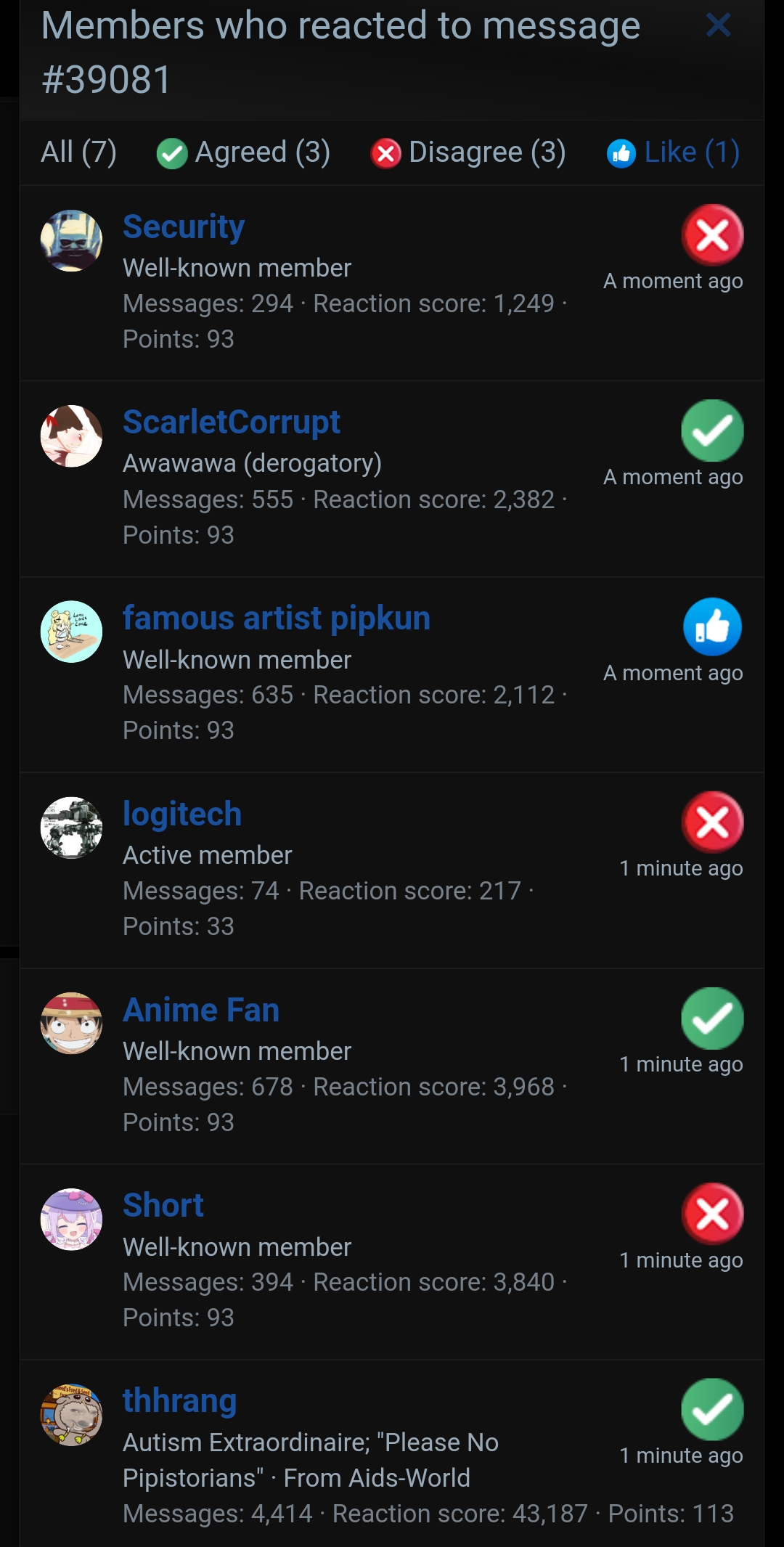Image resolution: width=784 pixels, height=1547 pixels.
Task: Tap Security's avatar picture
Action: (71, 240)
